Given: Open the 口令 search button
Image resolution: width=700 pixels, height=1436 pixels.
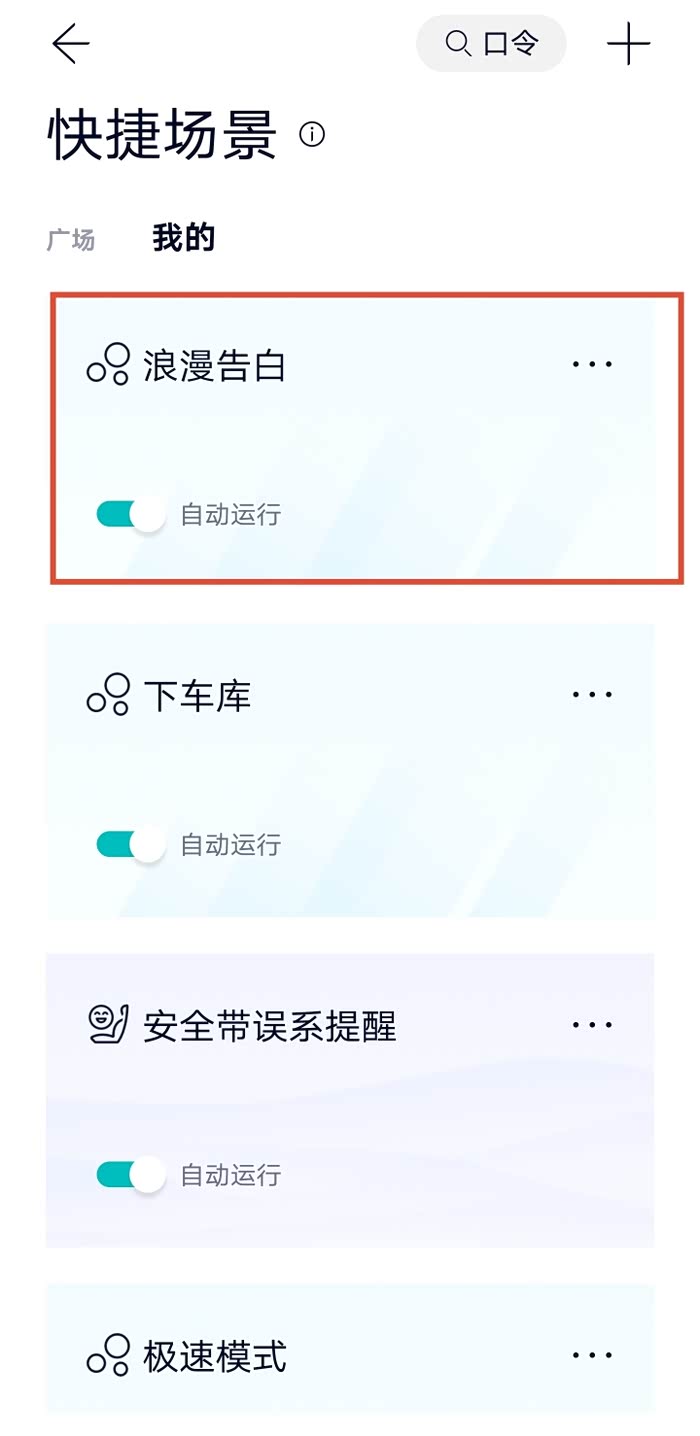Looking at the screenshot, I should pos(491,44).
